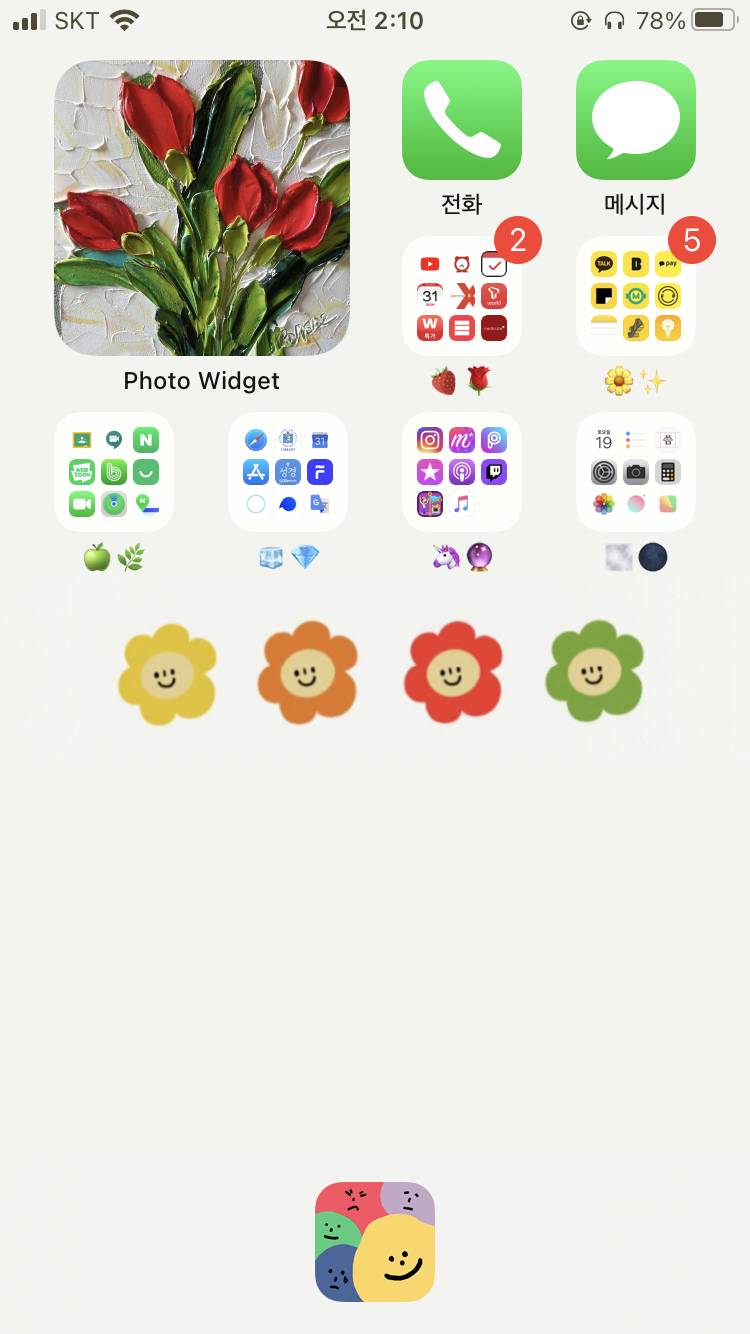The height and width of the screenshot is (1334, 750).
Task: Open the Photo Widget with tulip painting
Action: pyautogui.click(x=202, y=208)
